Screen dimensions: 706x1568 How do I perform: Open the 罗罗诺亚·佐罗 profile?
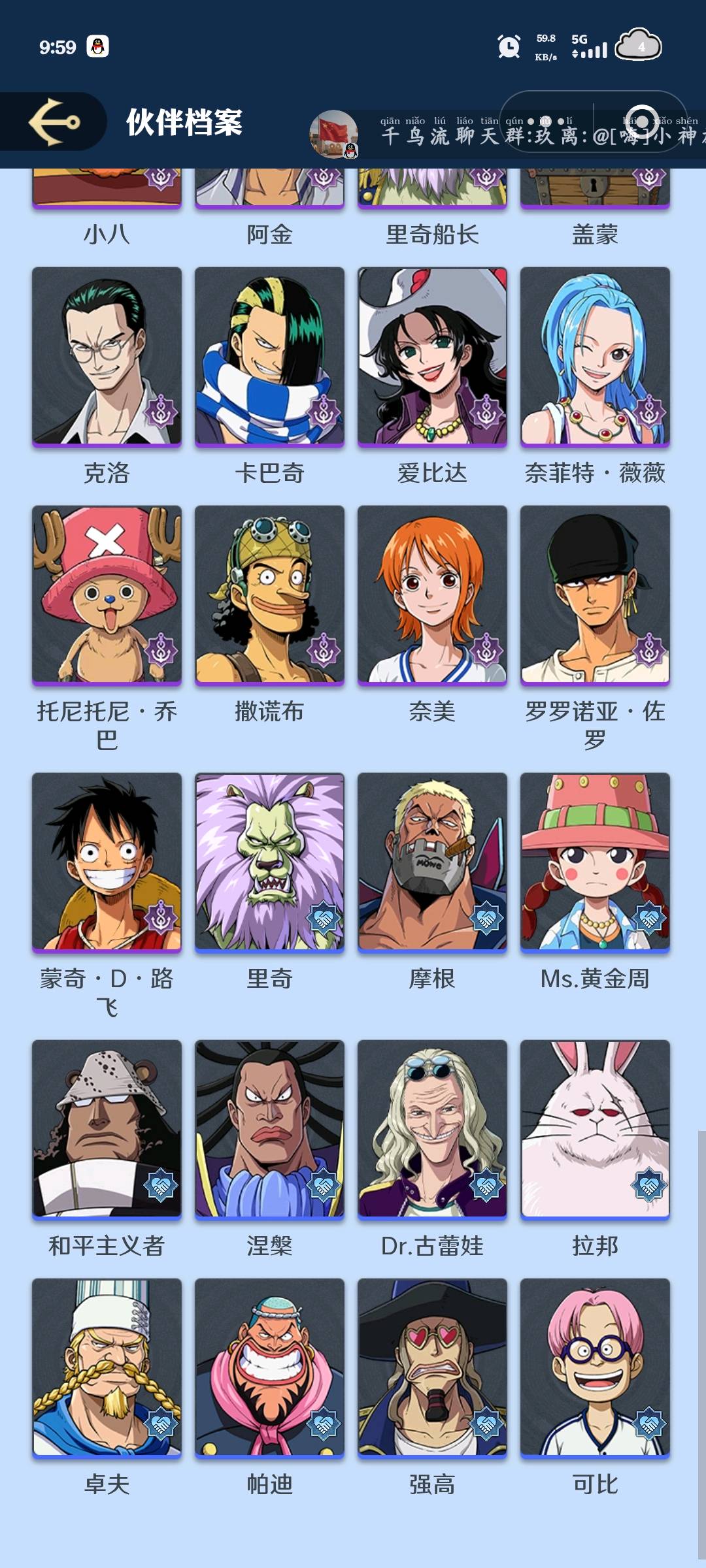click(595, 595)
